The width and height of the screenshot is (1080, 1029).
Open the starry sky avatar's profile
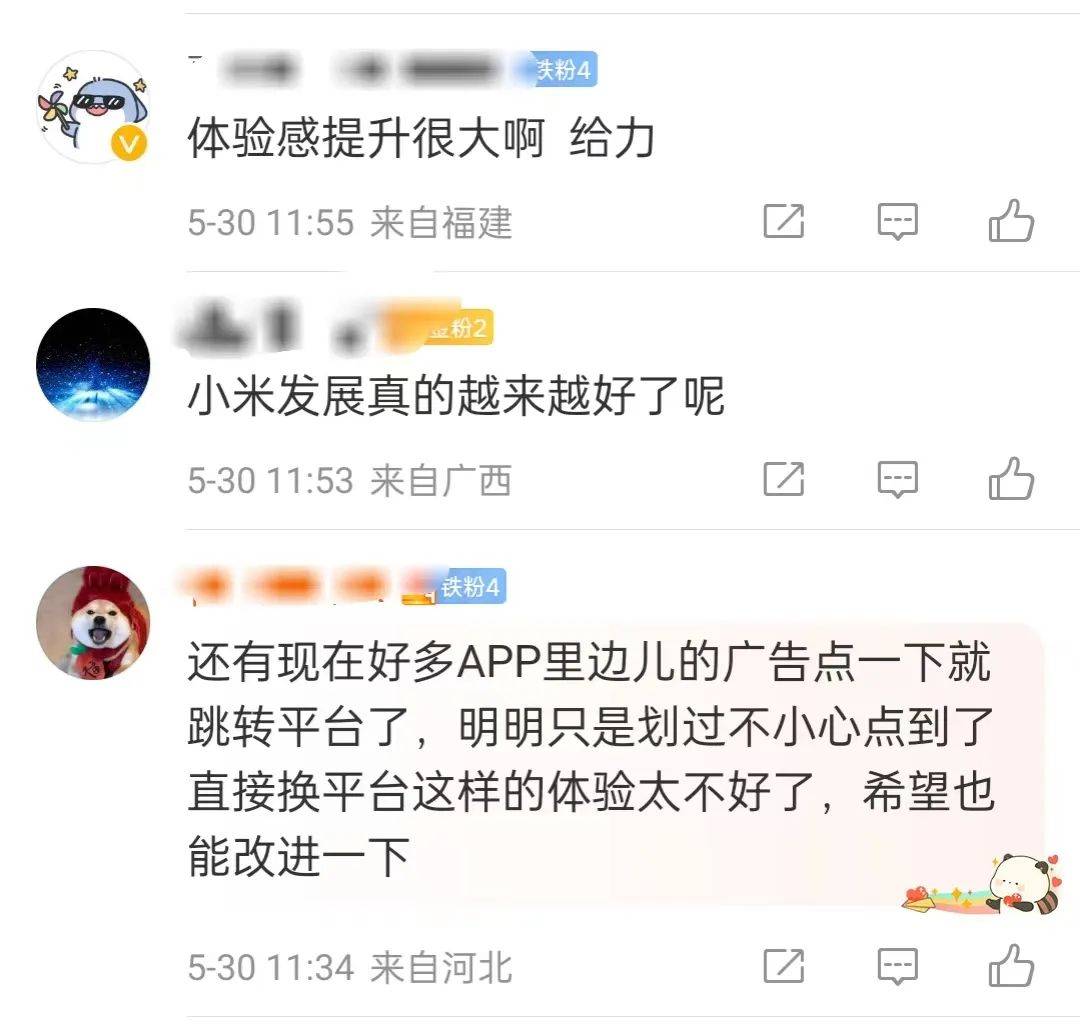(92, 365)
